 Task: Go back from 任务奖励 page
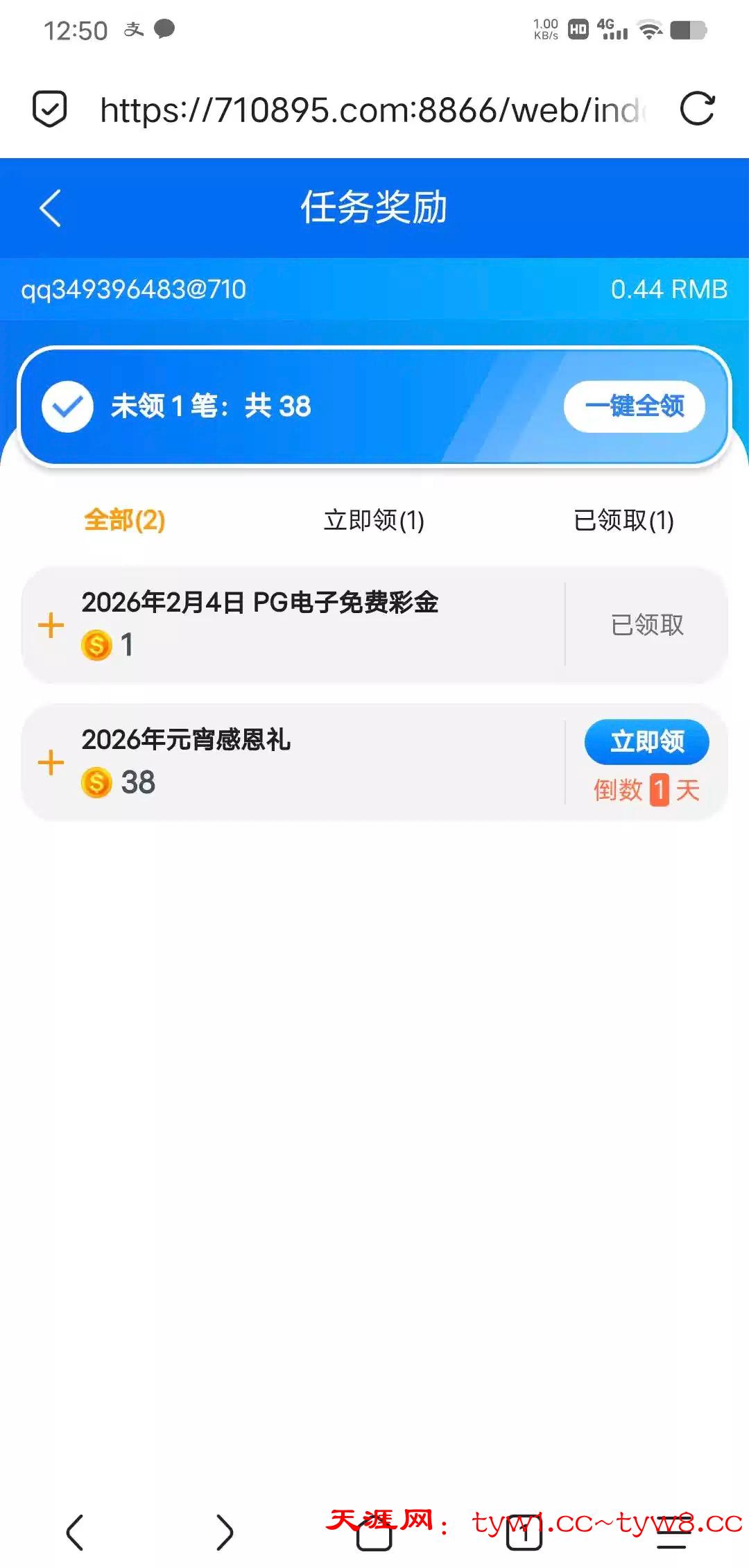(x=51, y=208)
